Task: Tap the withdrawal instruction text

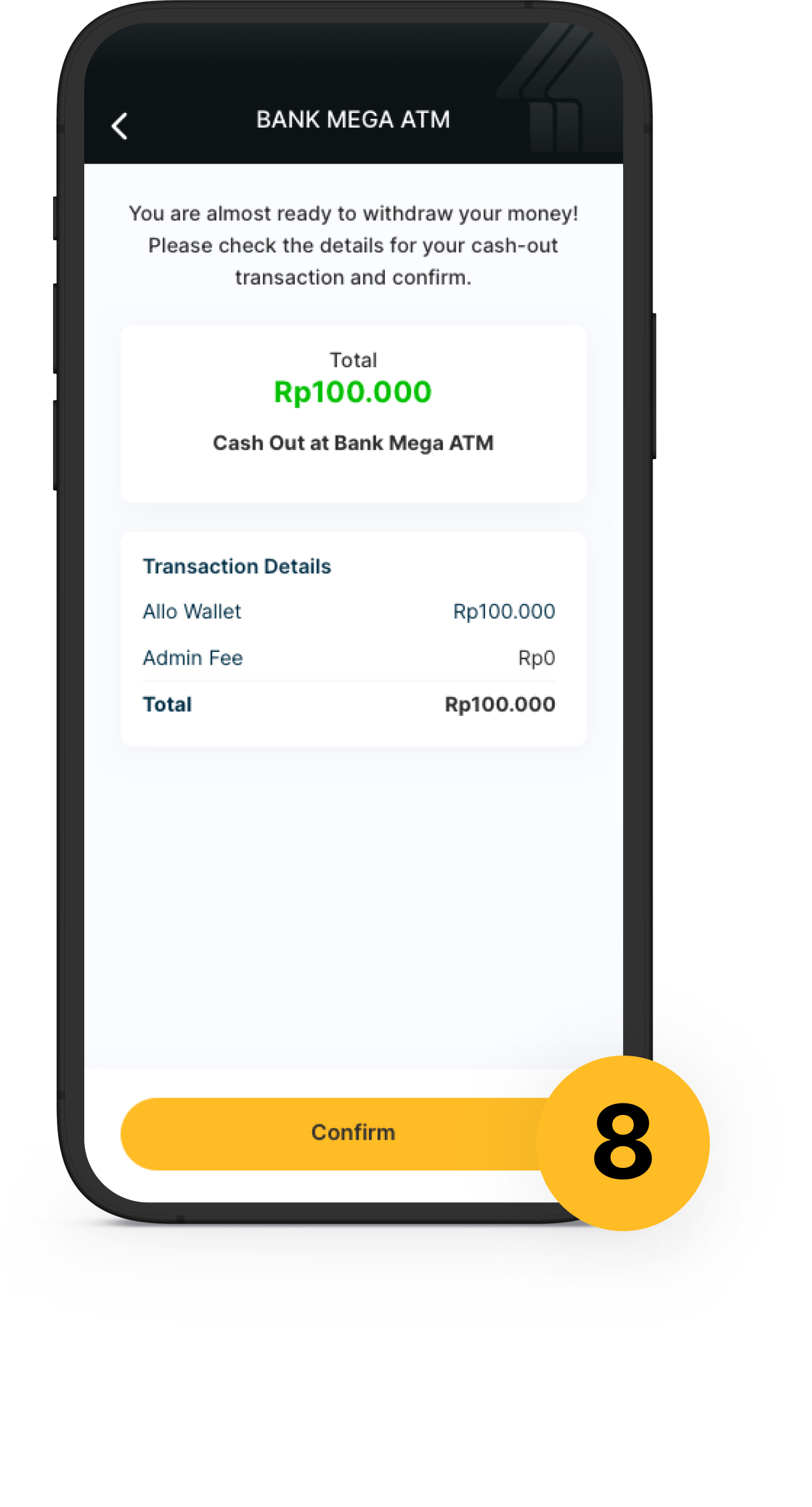Action: tap(353, 246)
